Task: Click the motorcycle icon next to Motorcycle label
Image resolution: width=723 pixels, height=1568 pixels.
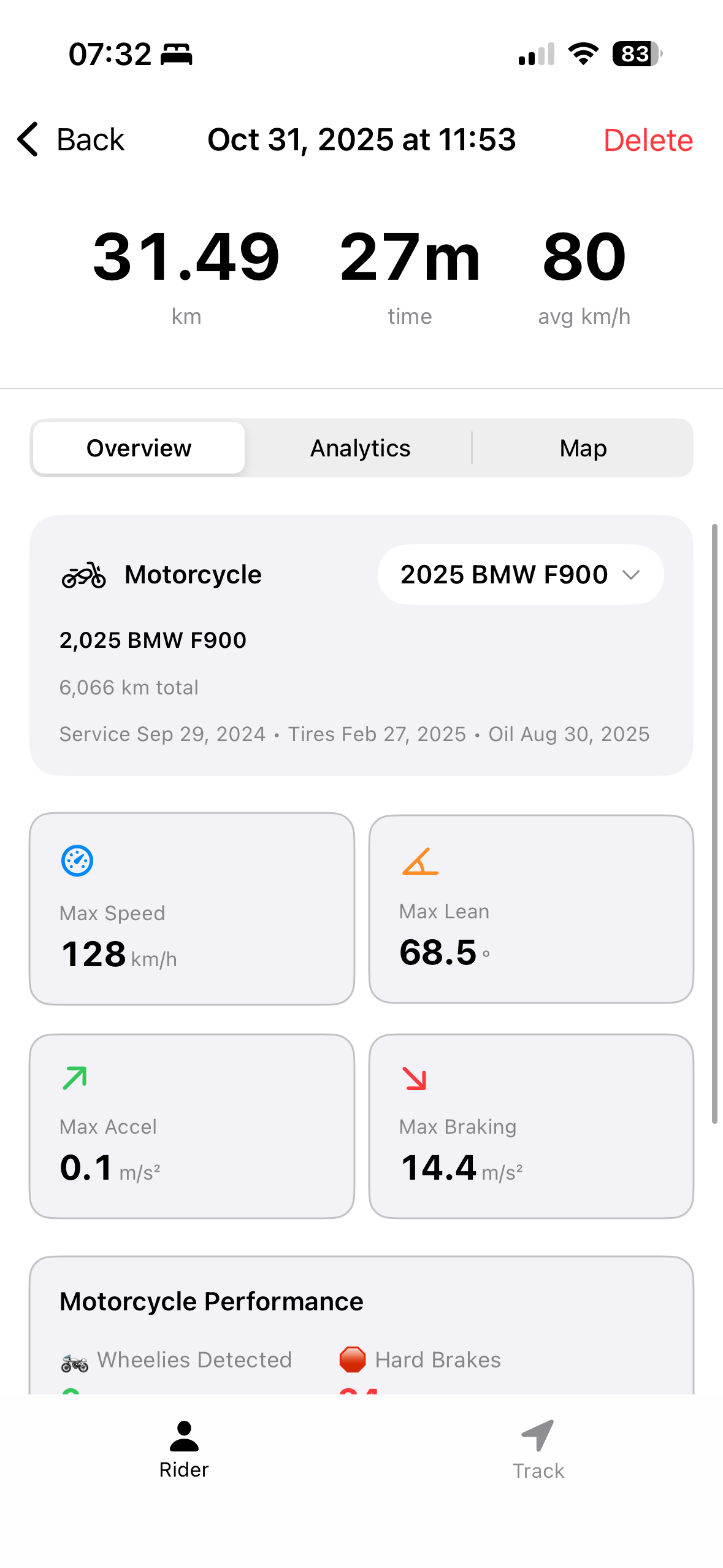Action: 83,574
